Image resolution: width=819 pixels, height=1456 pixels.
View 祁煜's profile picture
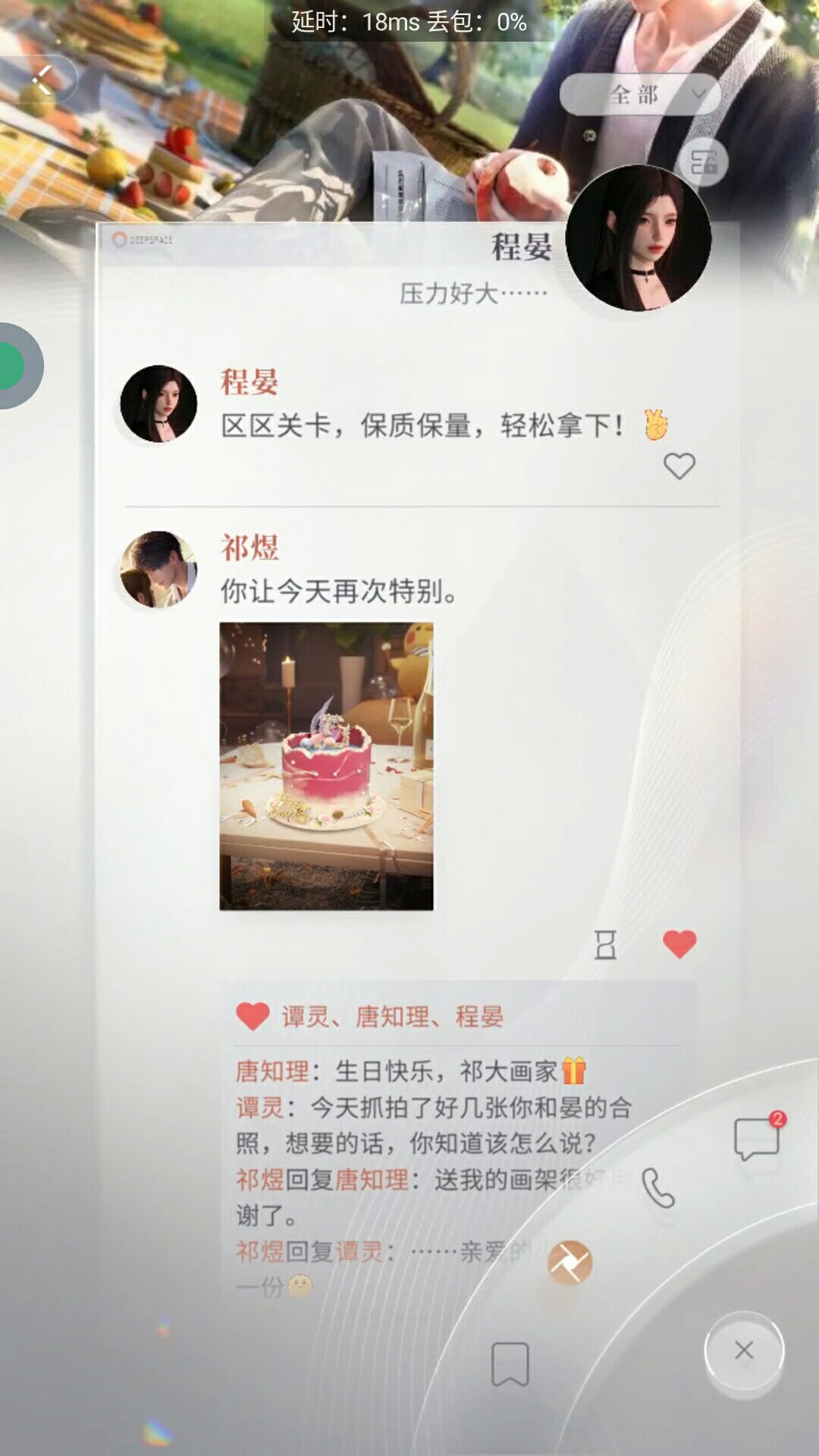pos(158,570)
